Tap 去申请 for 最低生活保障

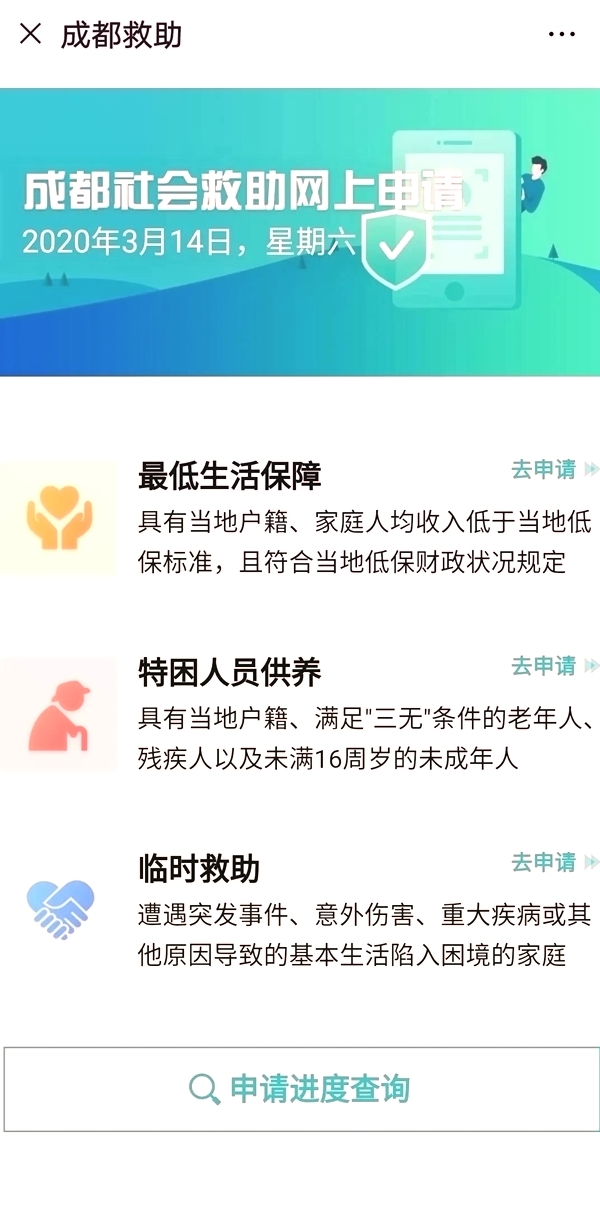click(x=552, y=469)
